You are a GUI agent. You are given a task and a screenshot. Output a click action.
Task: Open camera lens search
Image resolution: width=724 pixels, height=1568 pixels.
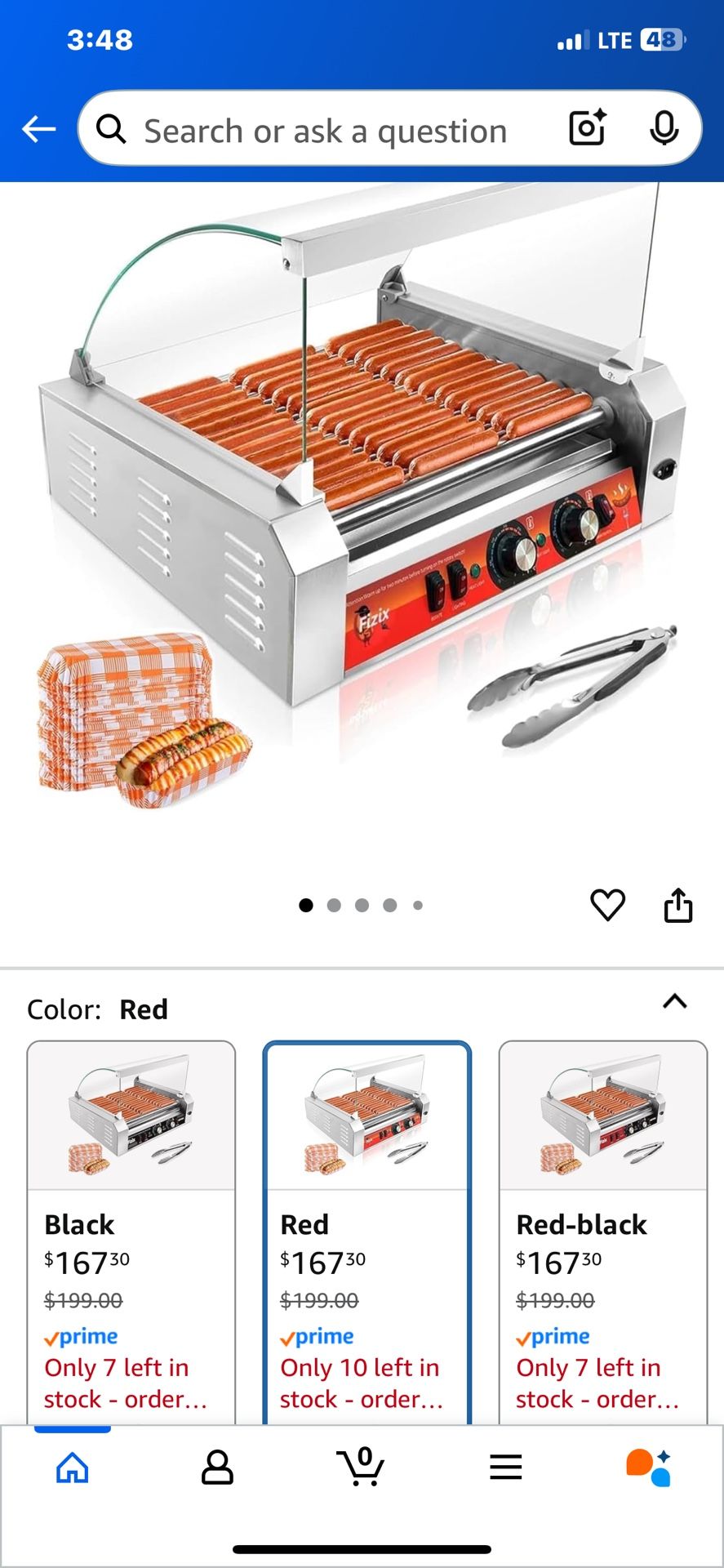point(587,128)
